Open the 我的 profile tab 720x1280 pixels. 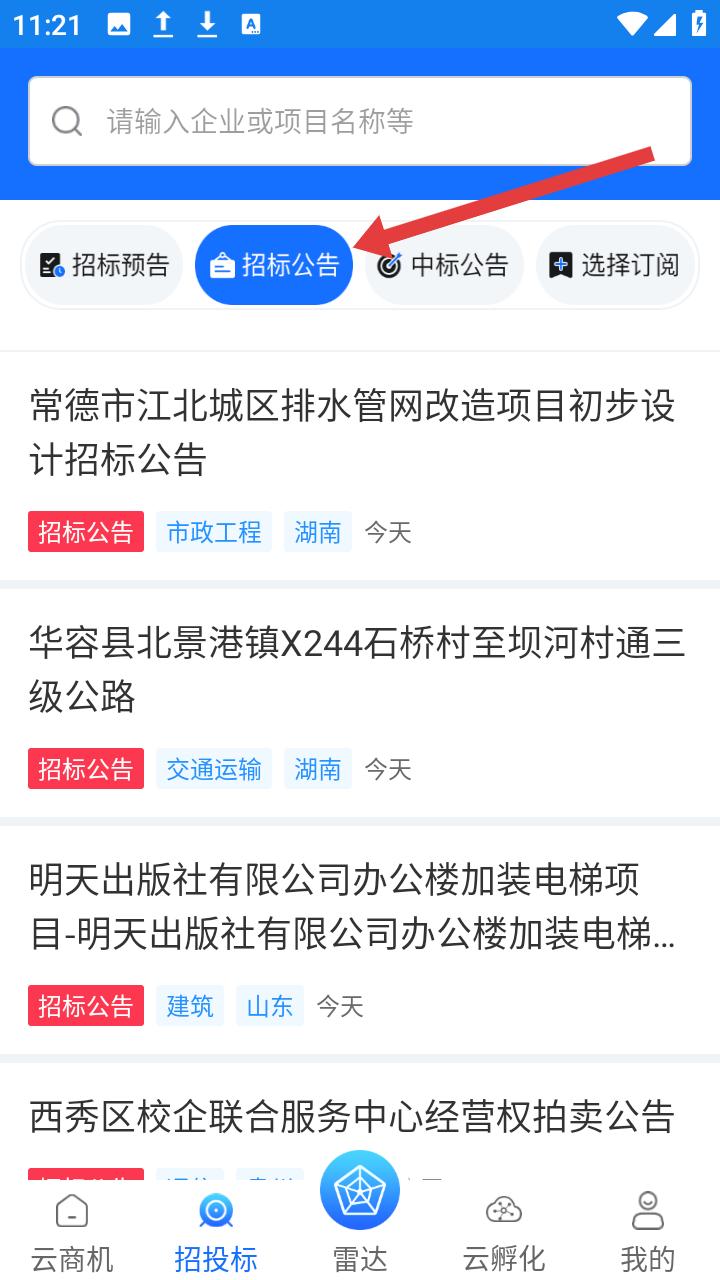(x=648, y=1231)
